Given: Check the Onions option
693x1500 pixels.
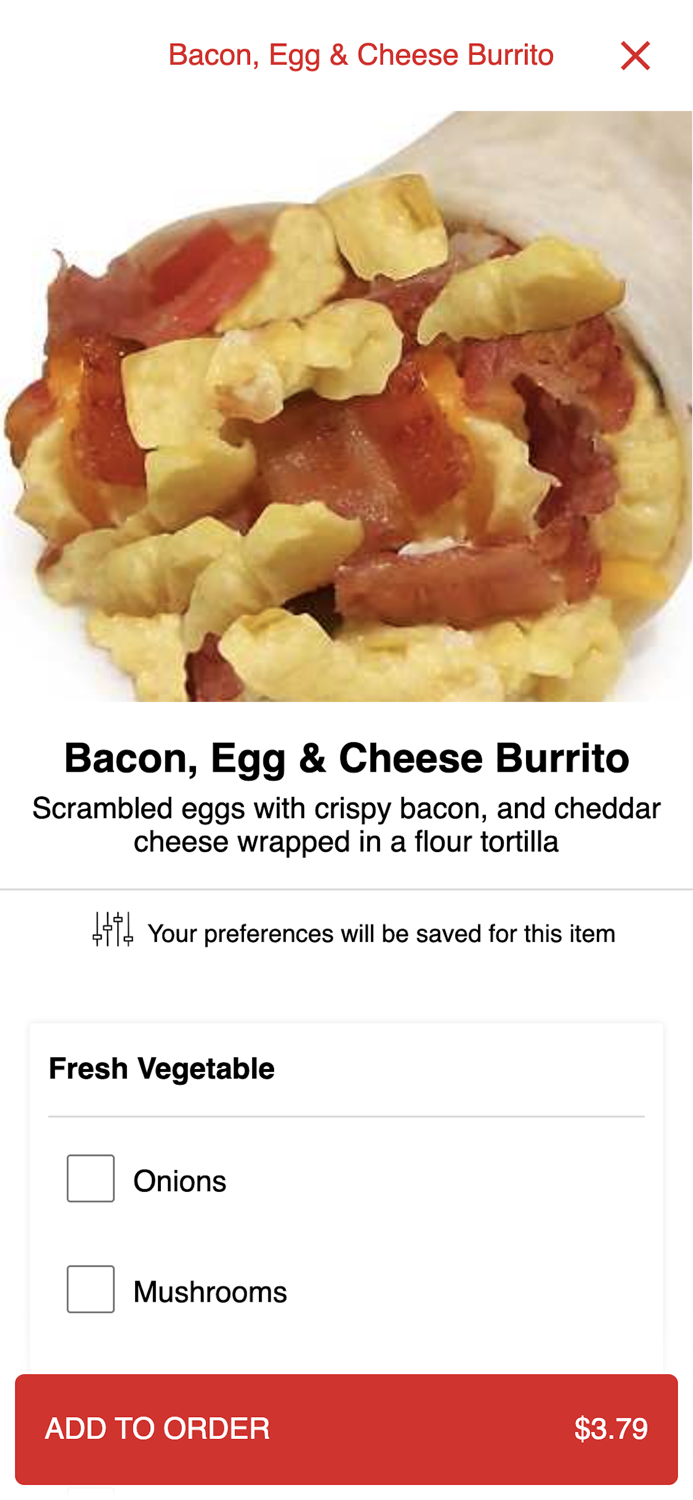Looking at the screenshot, I should point(91,1179).
